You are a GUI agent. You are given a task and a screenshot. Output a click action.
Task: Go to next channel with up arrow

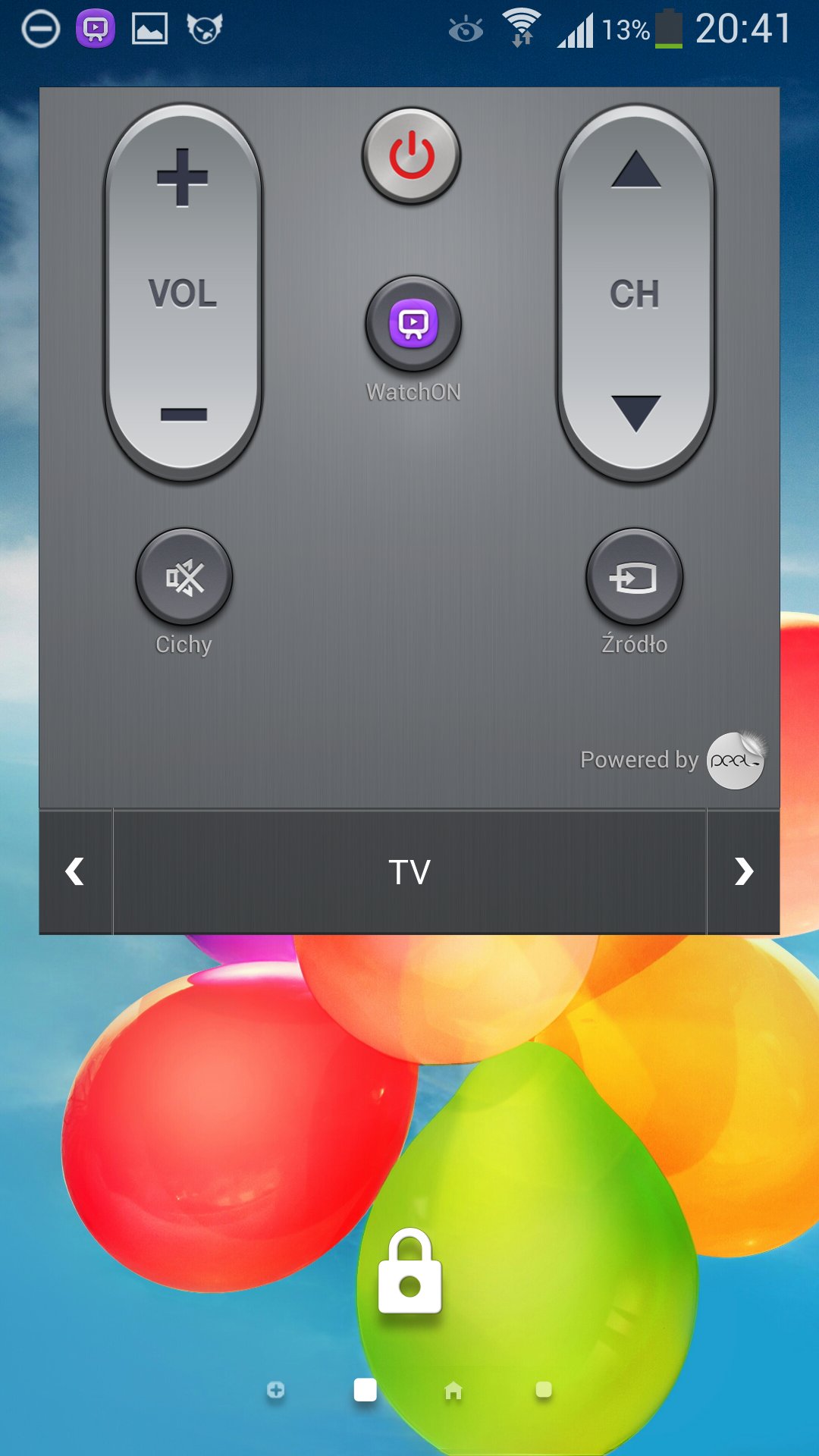(x=635, y=170)
